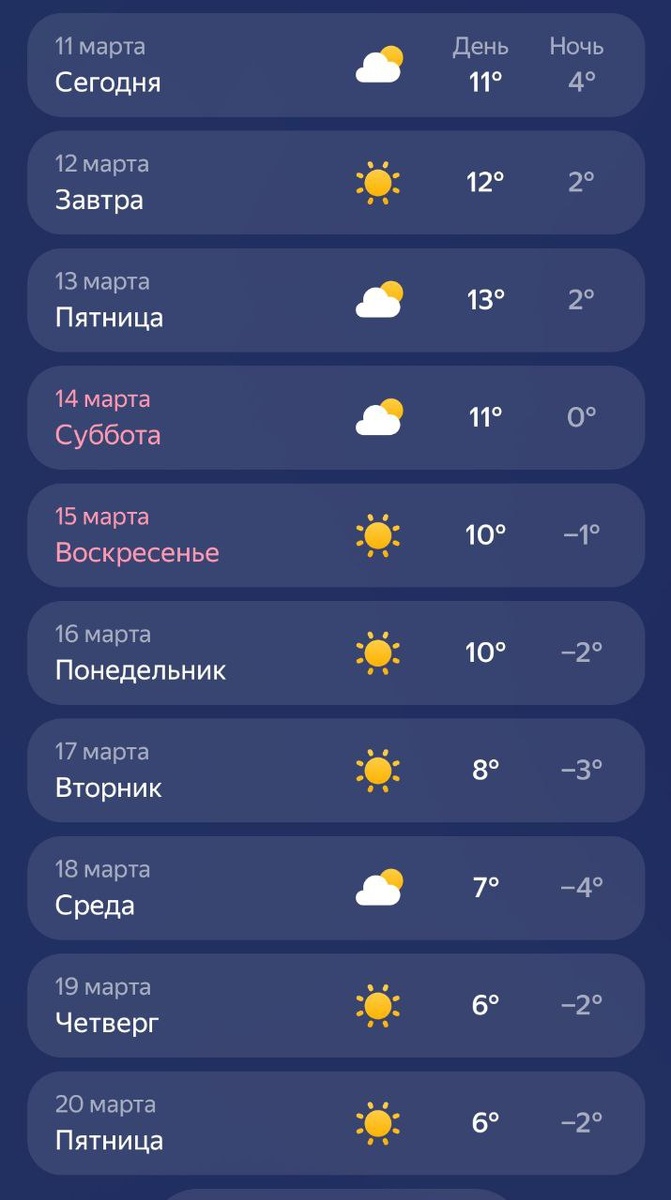
Task: View the Пятница 13 марта forecast
Action: 335,300
